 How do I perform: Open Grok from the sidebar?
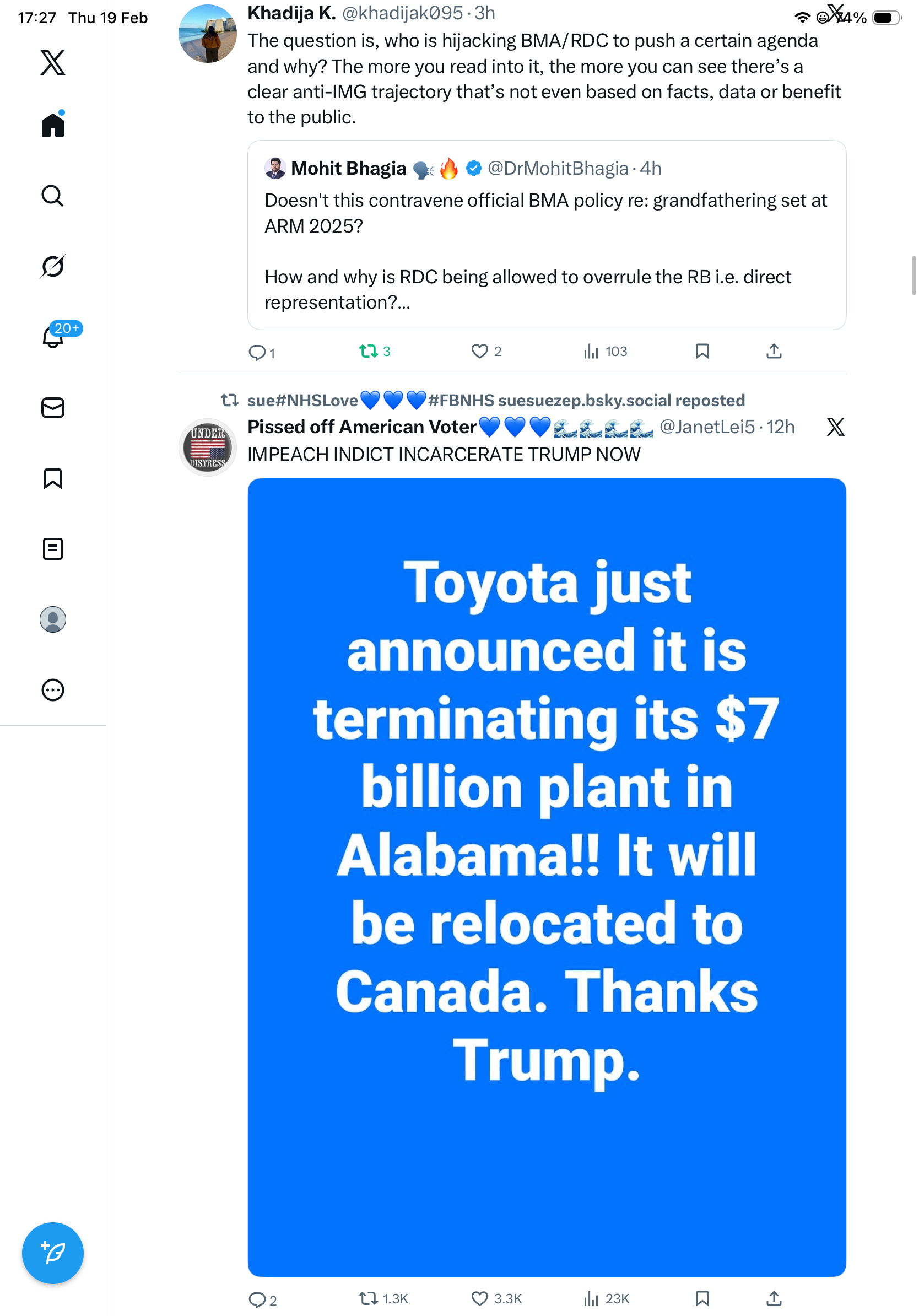[53, 267]
